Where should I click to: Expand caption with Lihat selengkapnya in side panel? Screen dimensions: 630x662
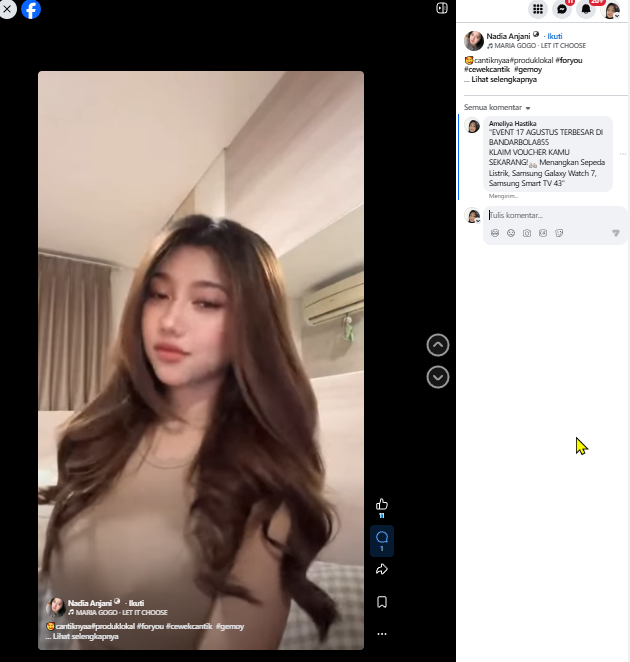pos(504,79)
